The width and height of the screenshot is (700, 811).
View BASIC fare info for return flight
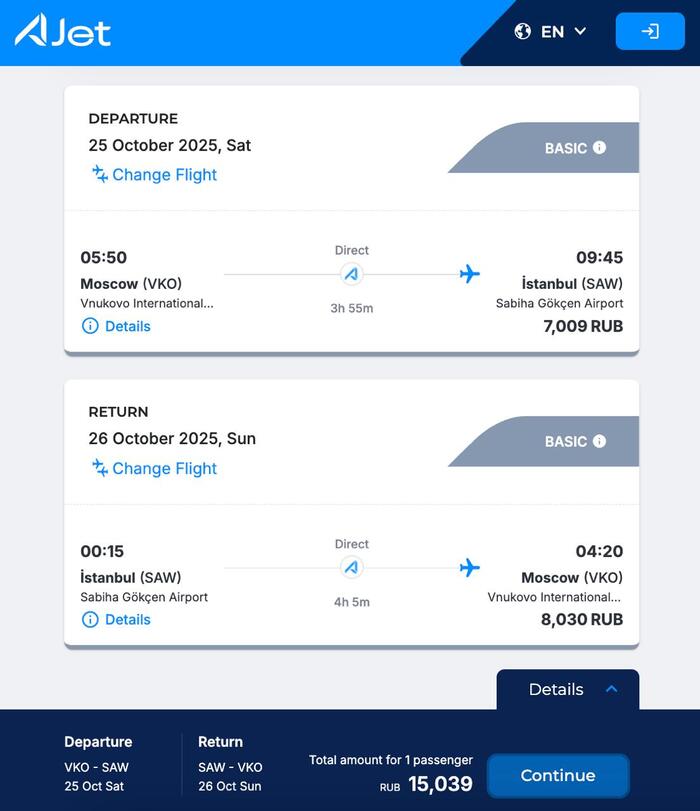[x=599, y=441]
